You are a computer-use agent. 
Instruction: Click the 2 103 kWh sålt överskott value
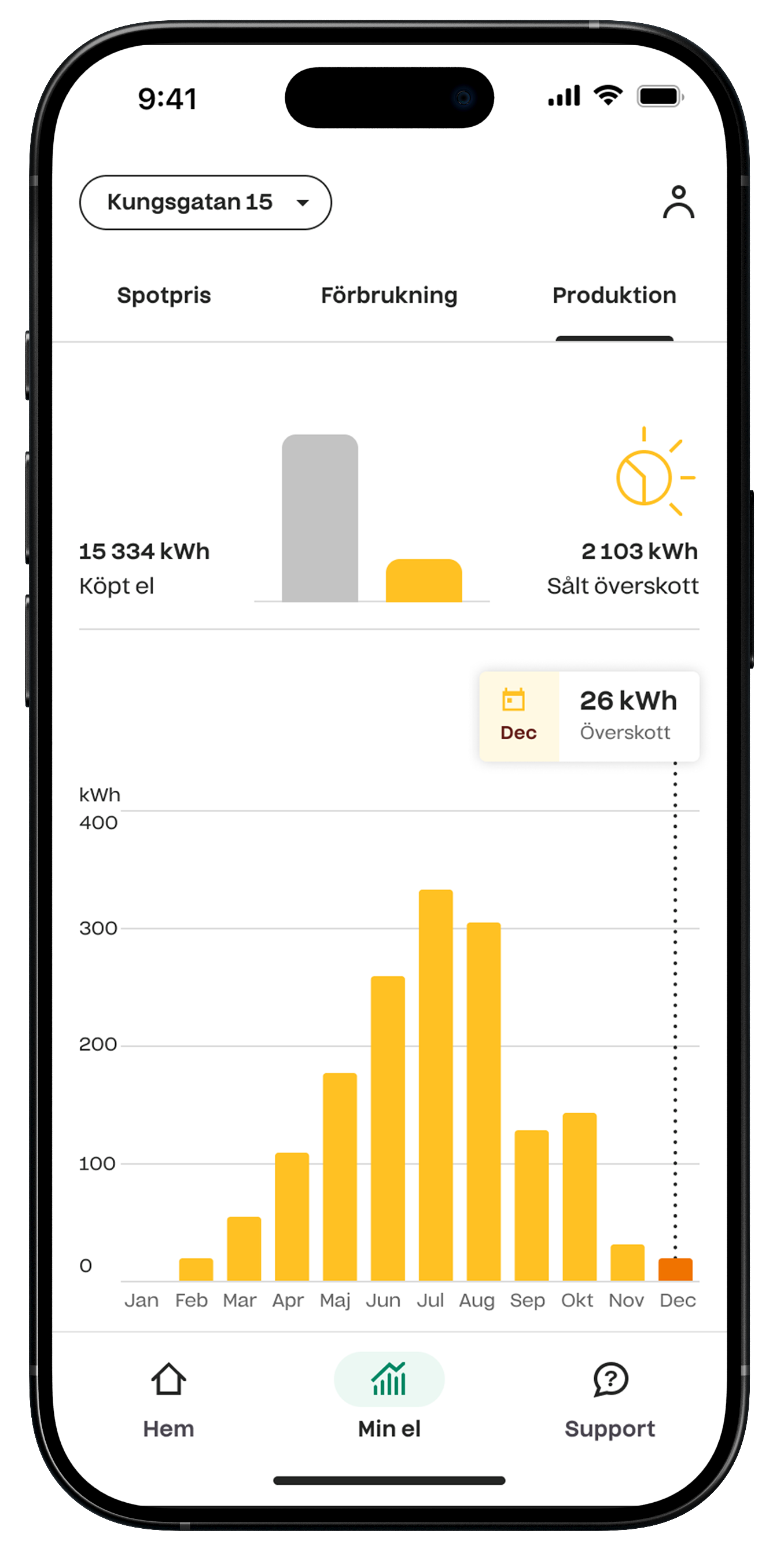(639, 552)
